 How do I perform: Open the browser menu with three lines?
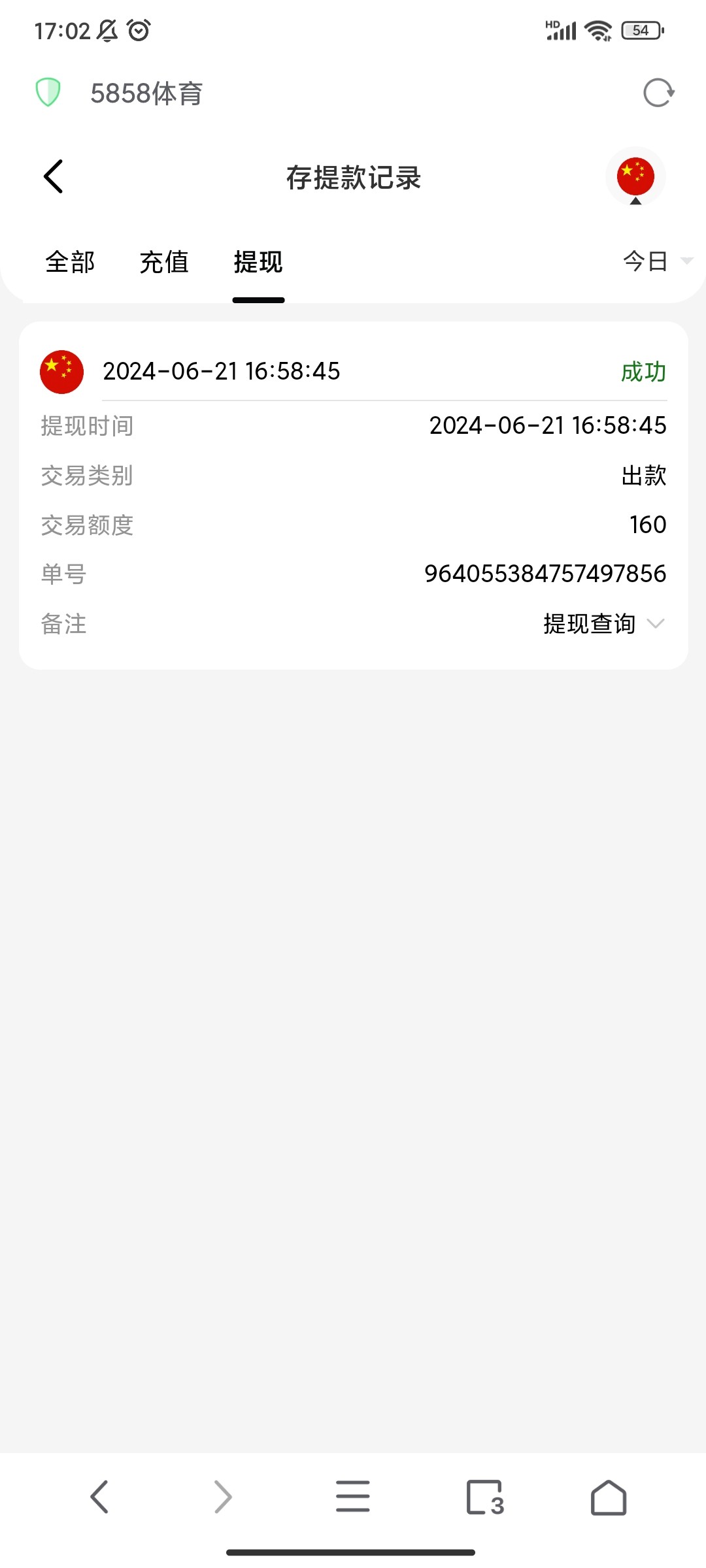tap(353, 1497)
